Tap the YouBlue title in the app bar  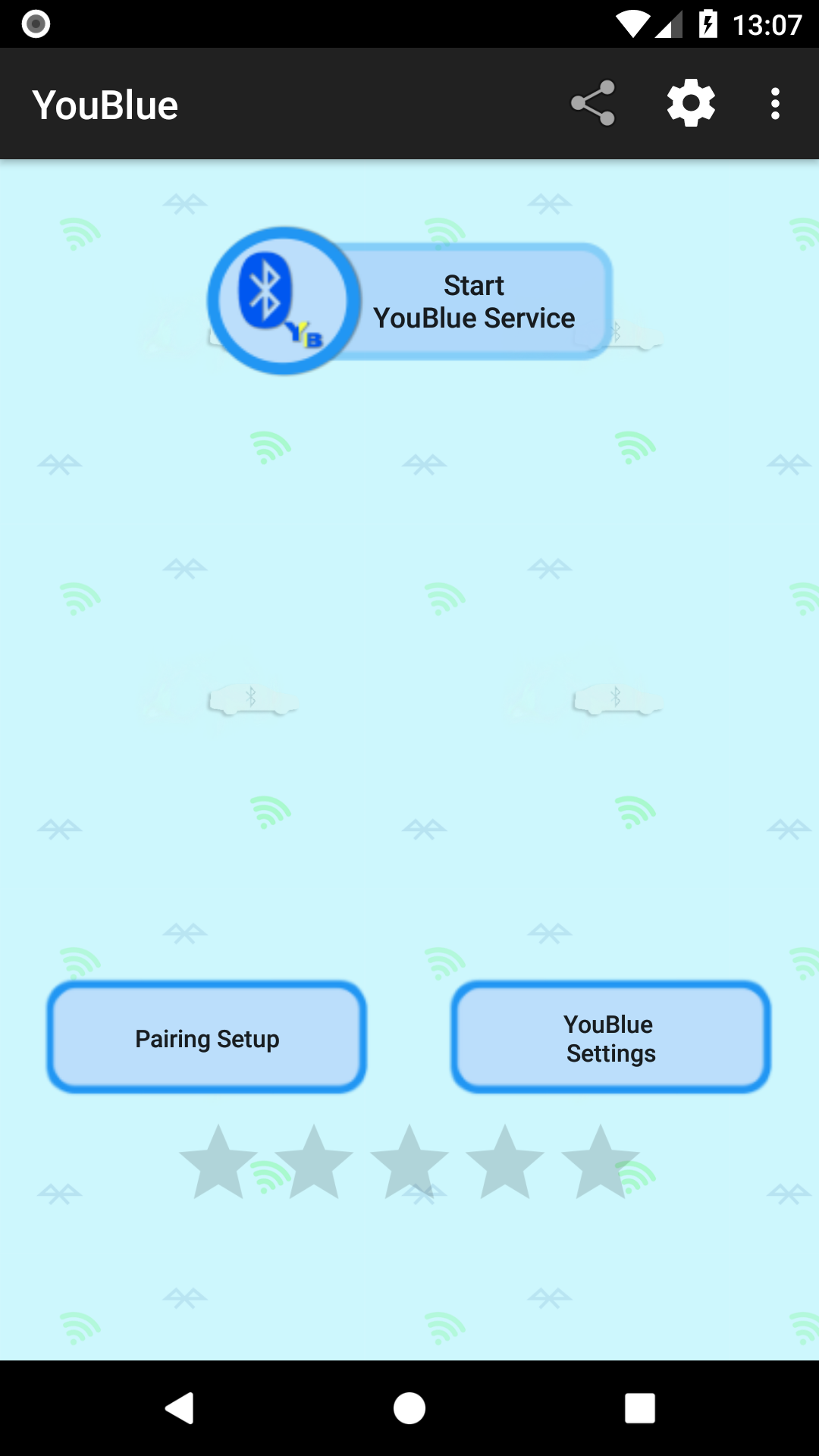pyautogui.click(x=106, y=103)
